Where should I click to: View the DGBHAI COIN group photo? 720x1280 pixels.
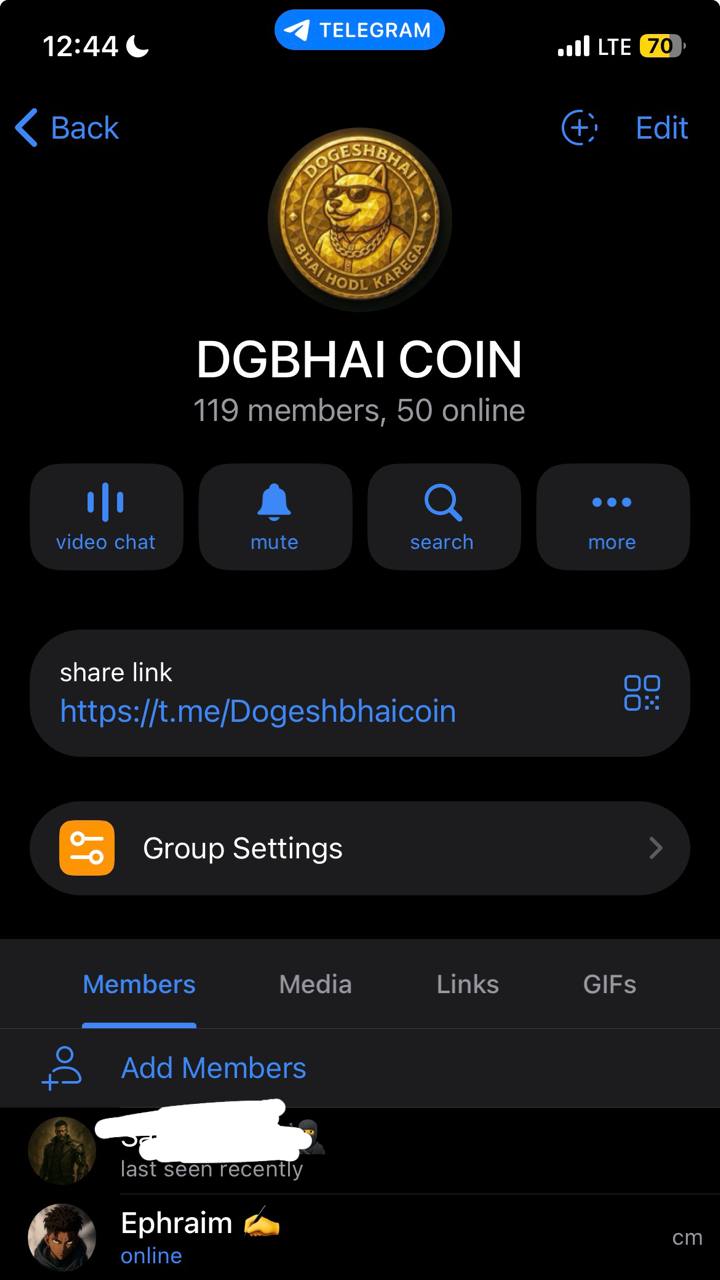click(x=360, y=218)
